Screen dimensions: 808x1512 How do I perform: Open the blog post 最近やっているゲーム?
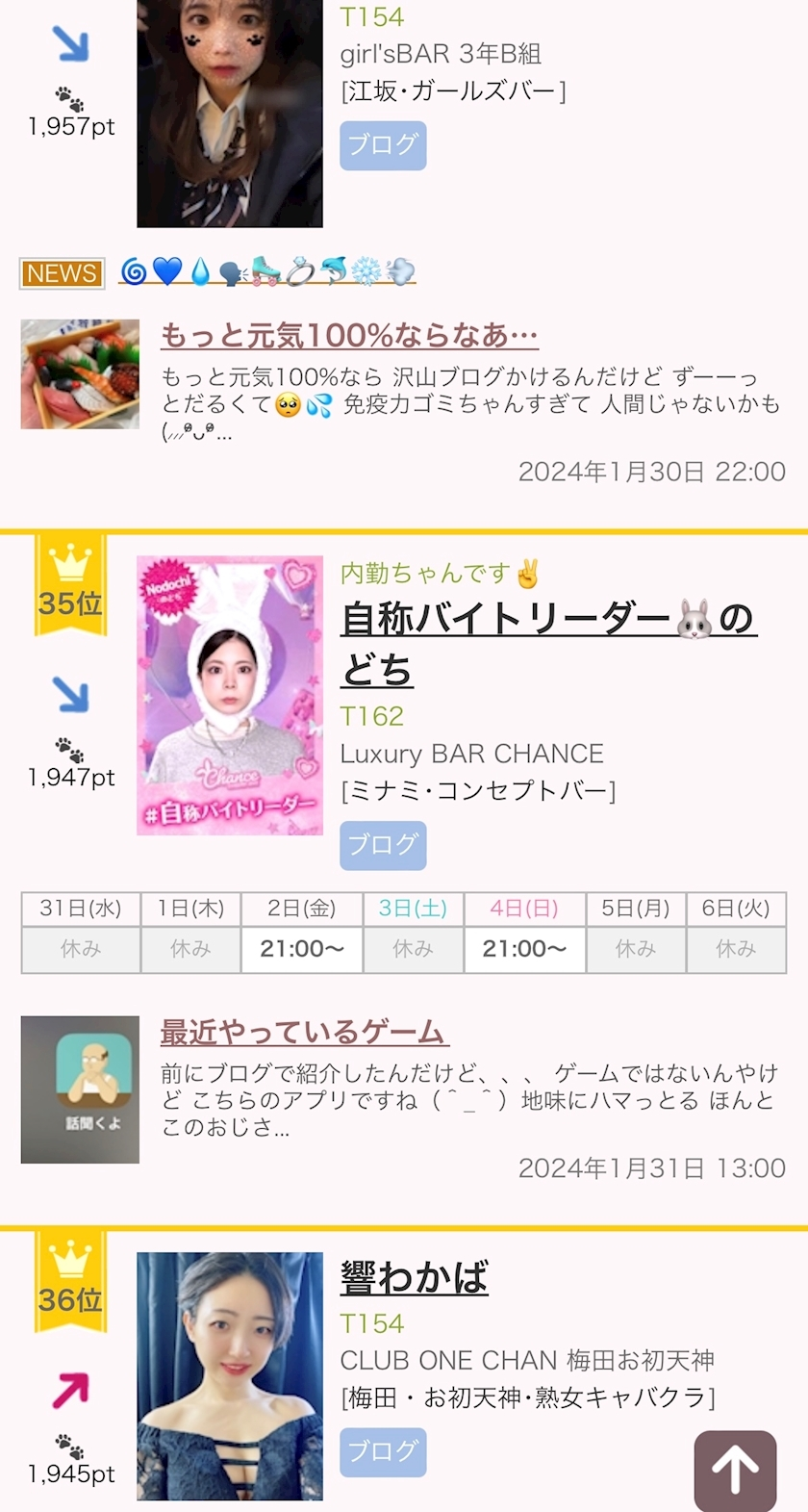point(304,1032)
